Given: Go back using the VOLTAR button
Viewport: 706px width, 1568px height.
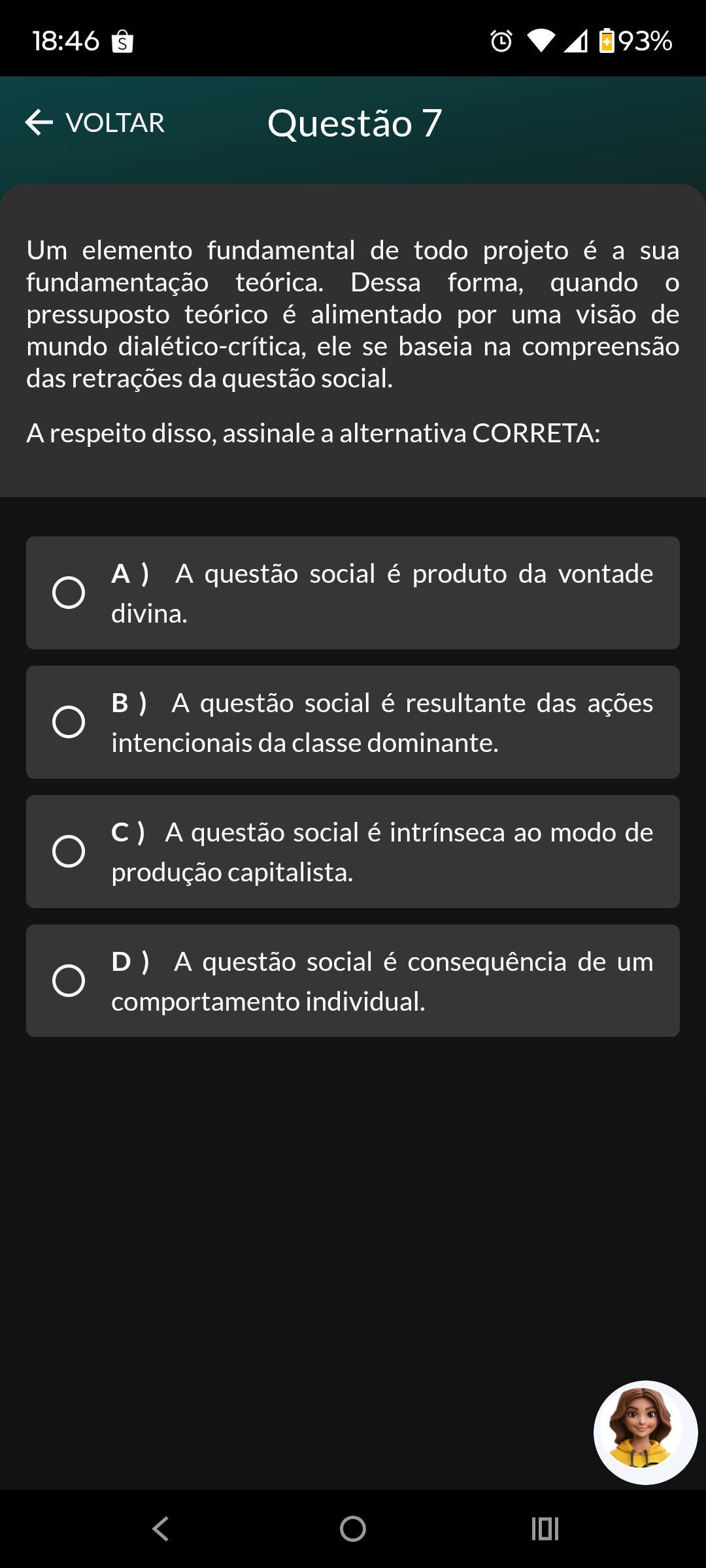Looking at the screenshot, I should pos(95,123).
